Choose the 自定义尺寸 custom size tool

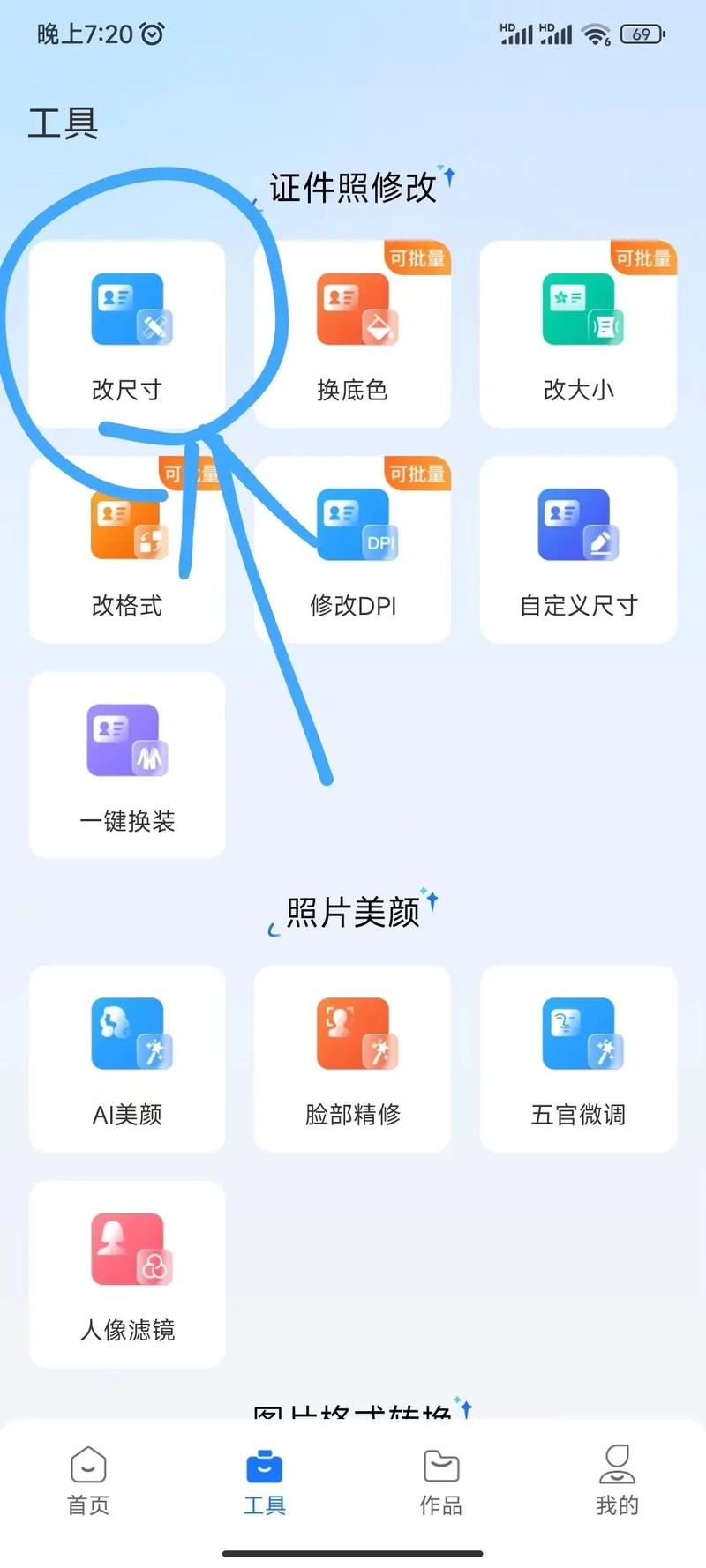coord(578,550)
